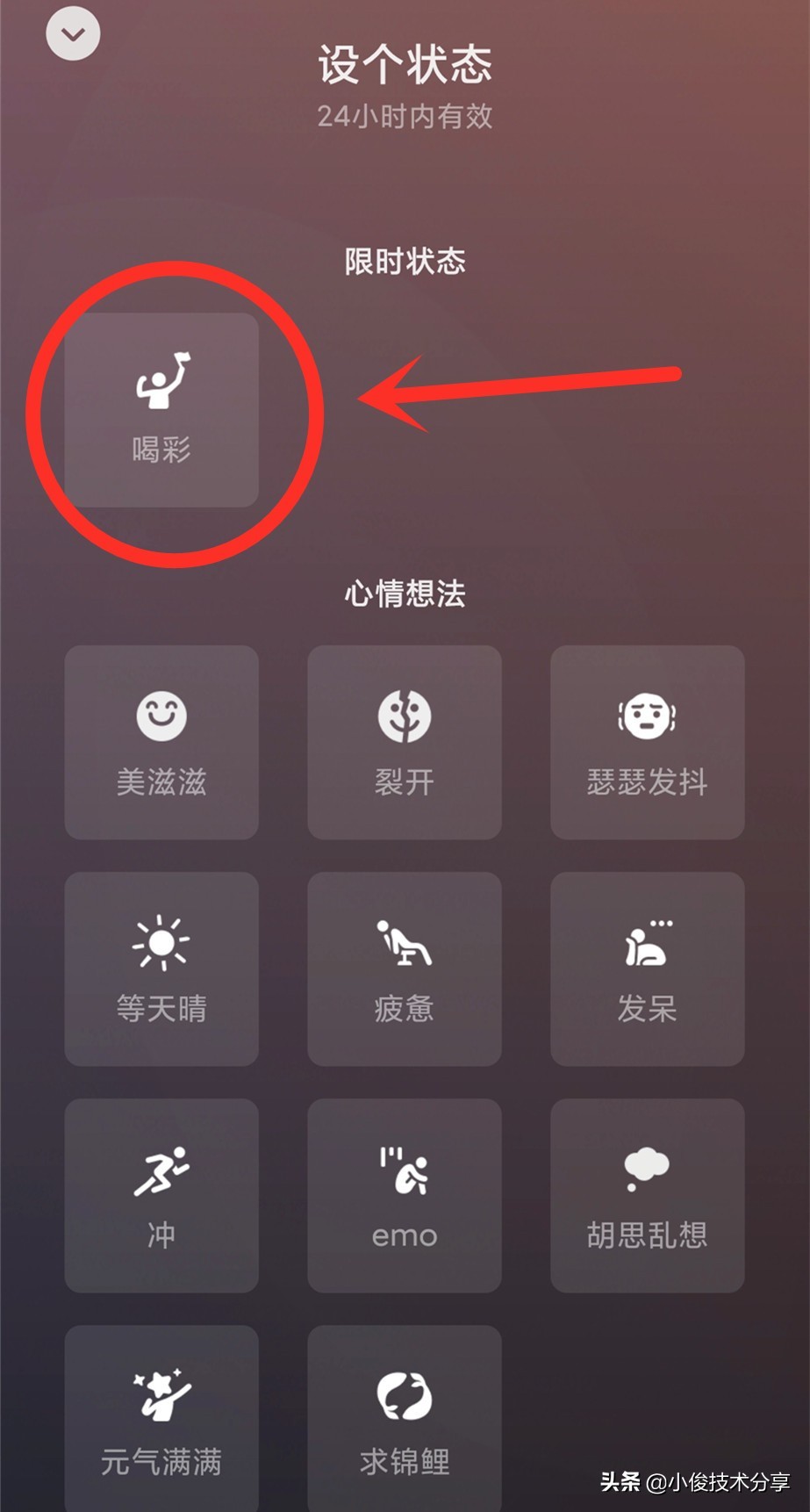This screenshot has width=810, height=1512.
Task: Set the 疲惫 status
Action: click(405, 968)
